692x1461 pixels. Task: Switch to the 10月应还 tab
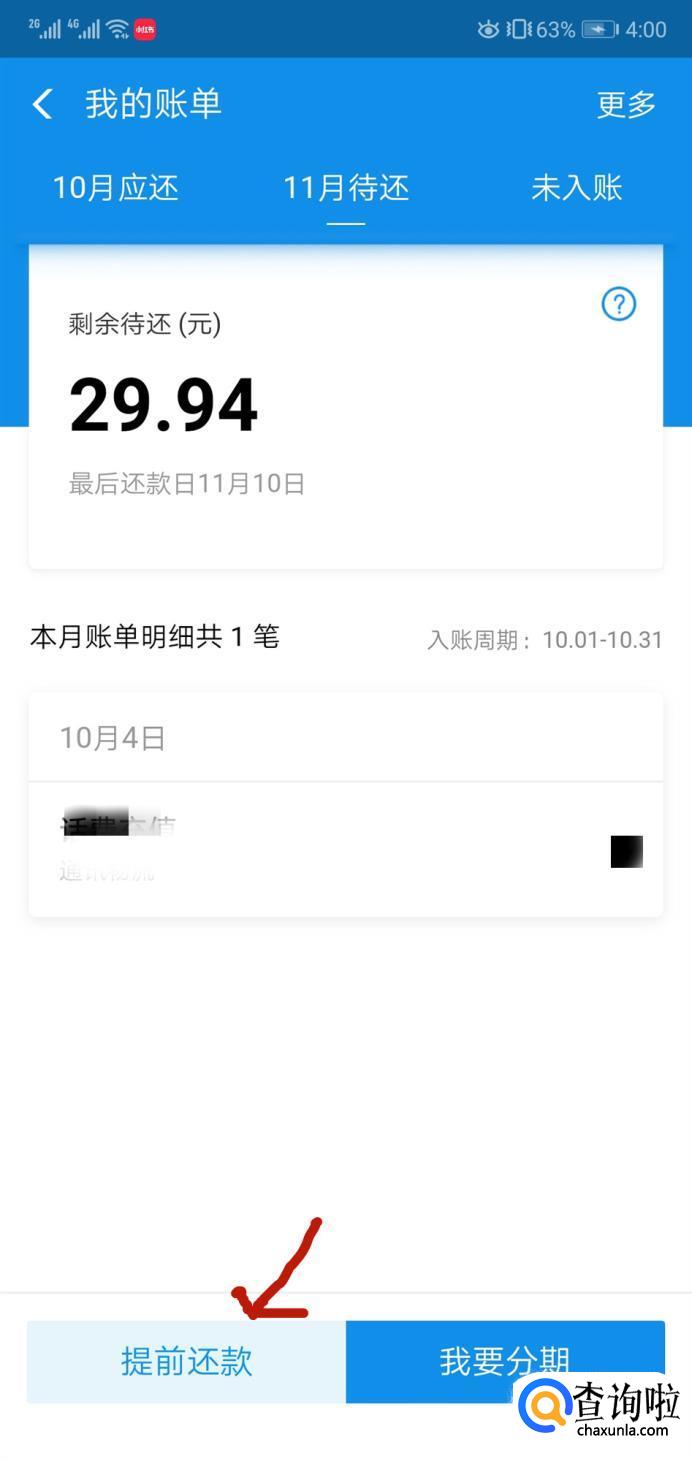click(115, 187)
